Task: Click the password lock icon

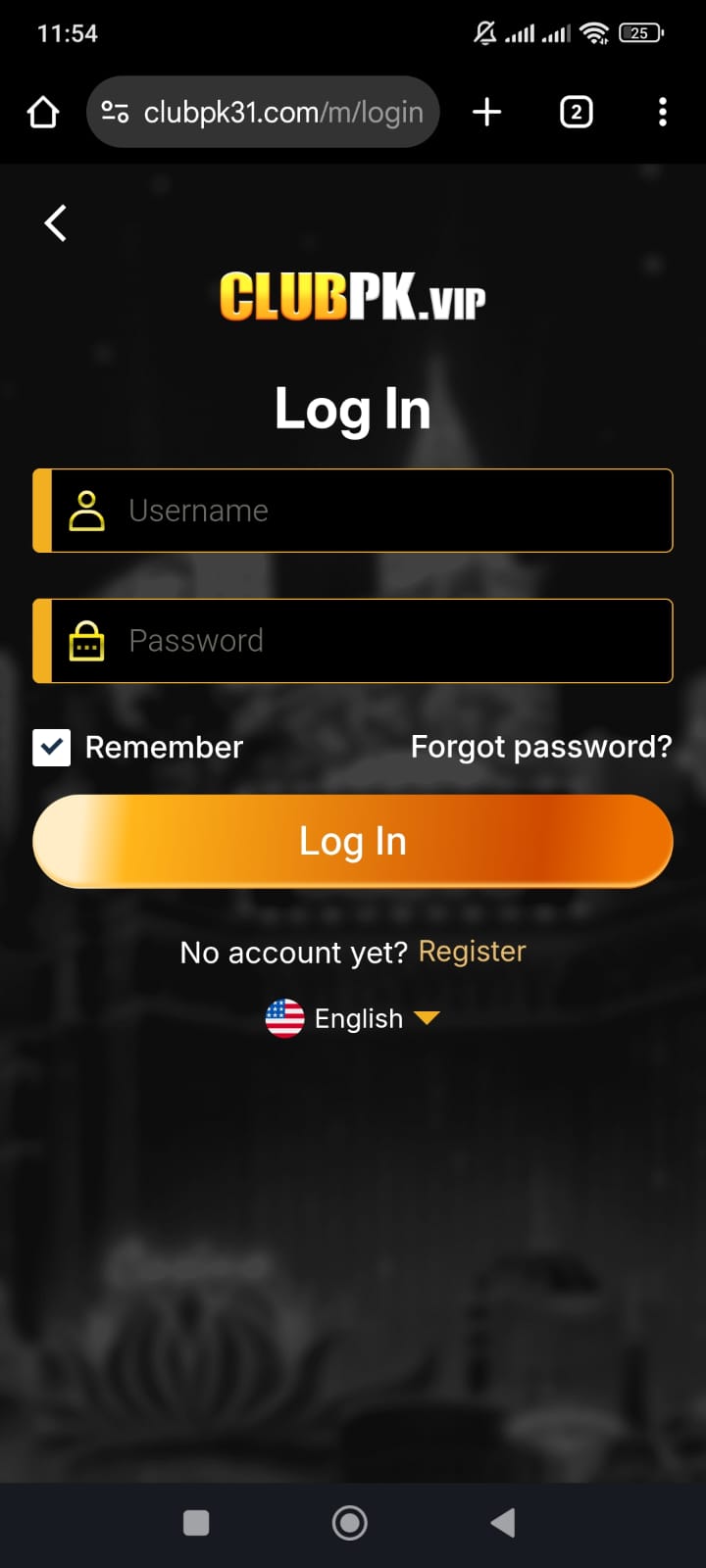Action: click(x=86, y=641)
